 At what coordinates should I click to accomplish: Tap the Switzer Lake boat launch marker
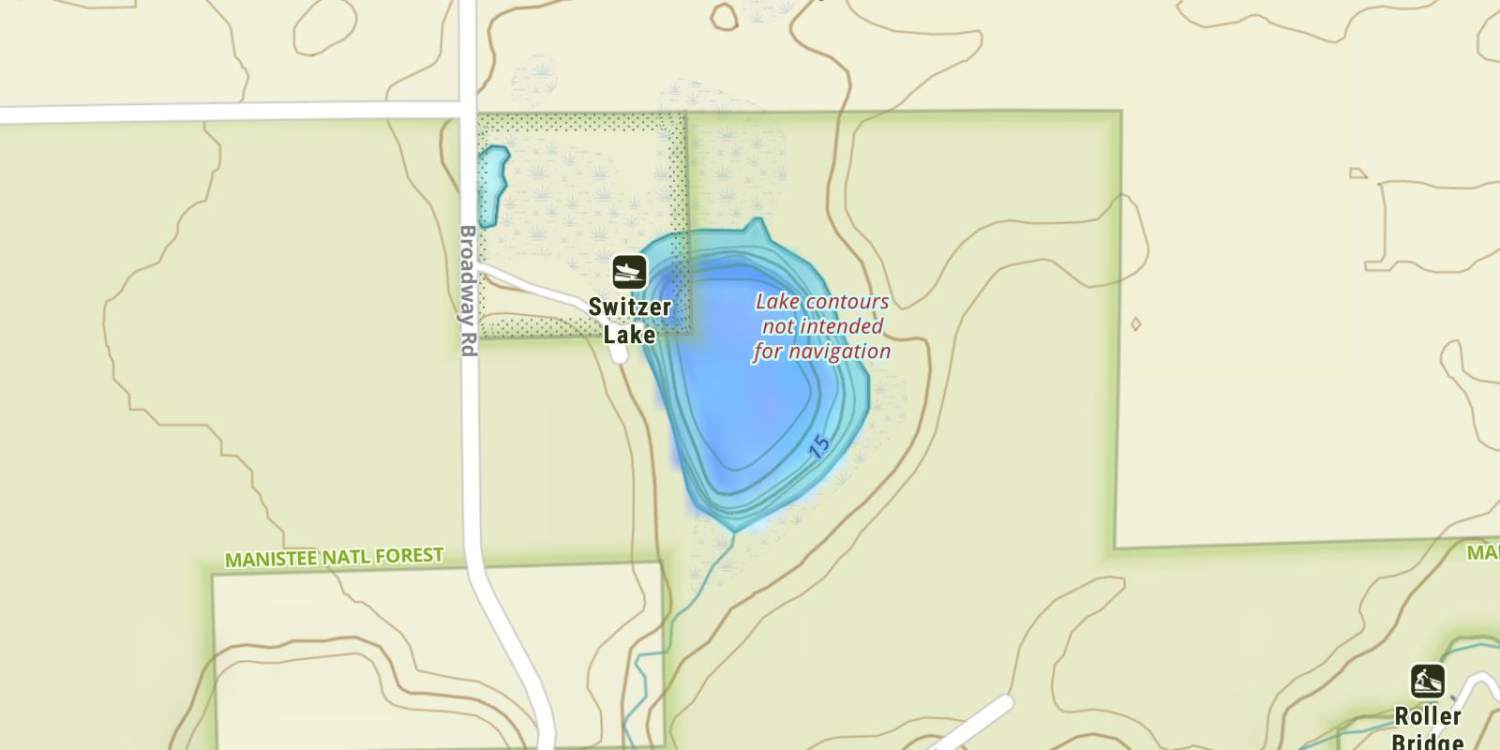(629, 271)
